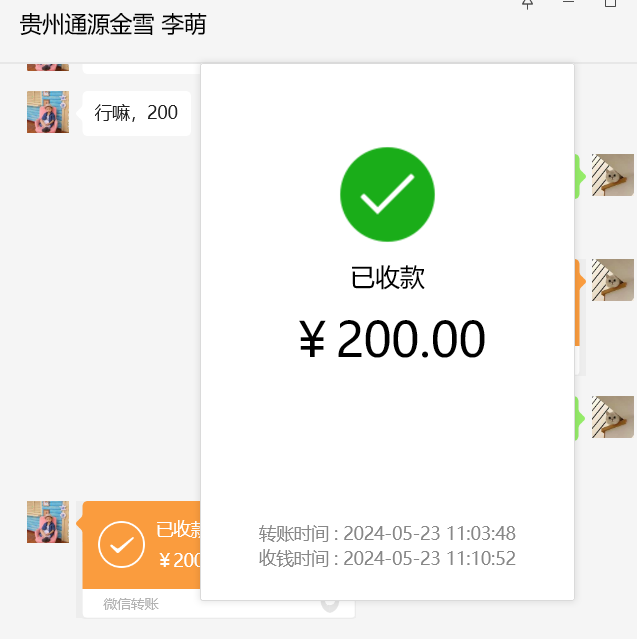Maximize the chat window
The image size is (637, 639).
pos(610,3)
